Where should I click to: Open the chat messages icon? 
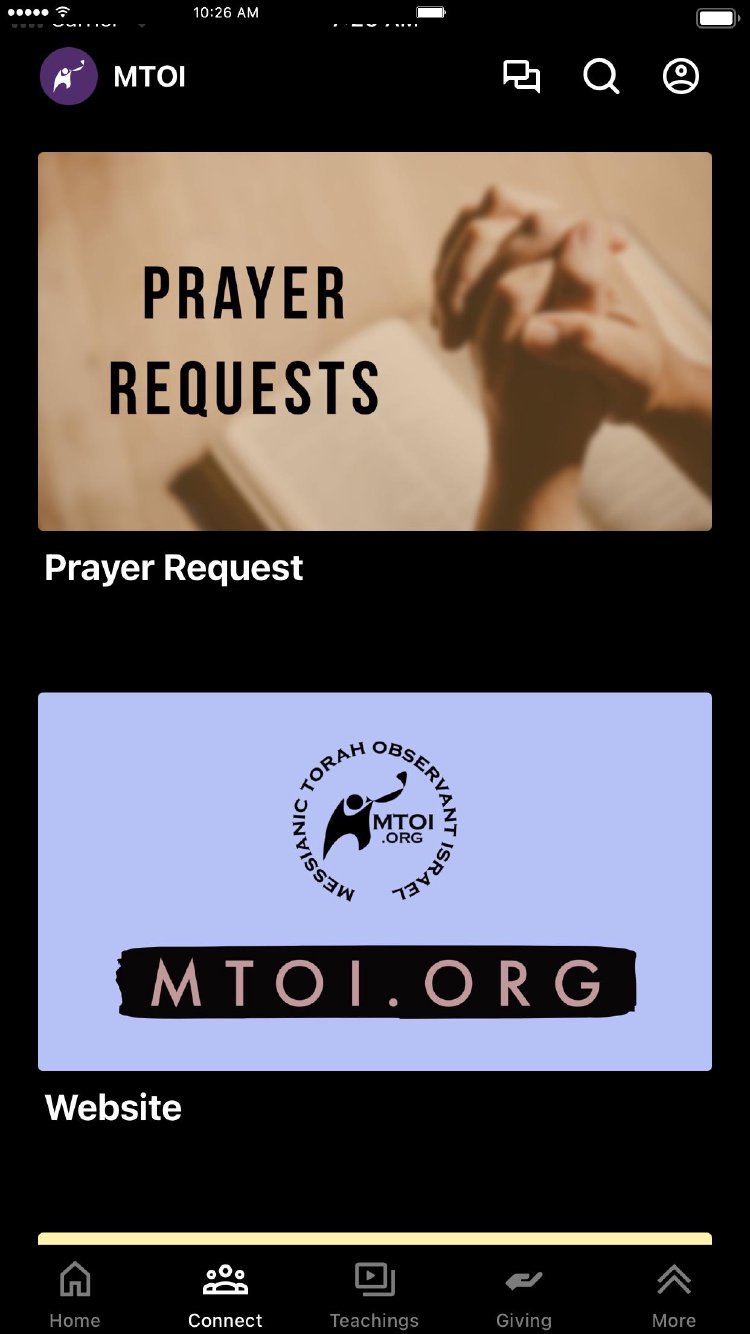click(521, 77)
